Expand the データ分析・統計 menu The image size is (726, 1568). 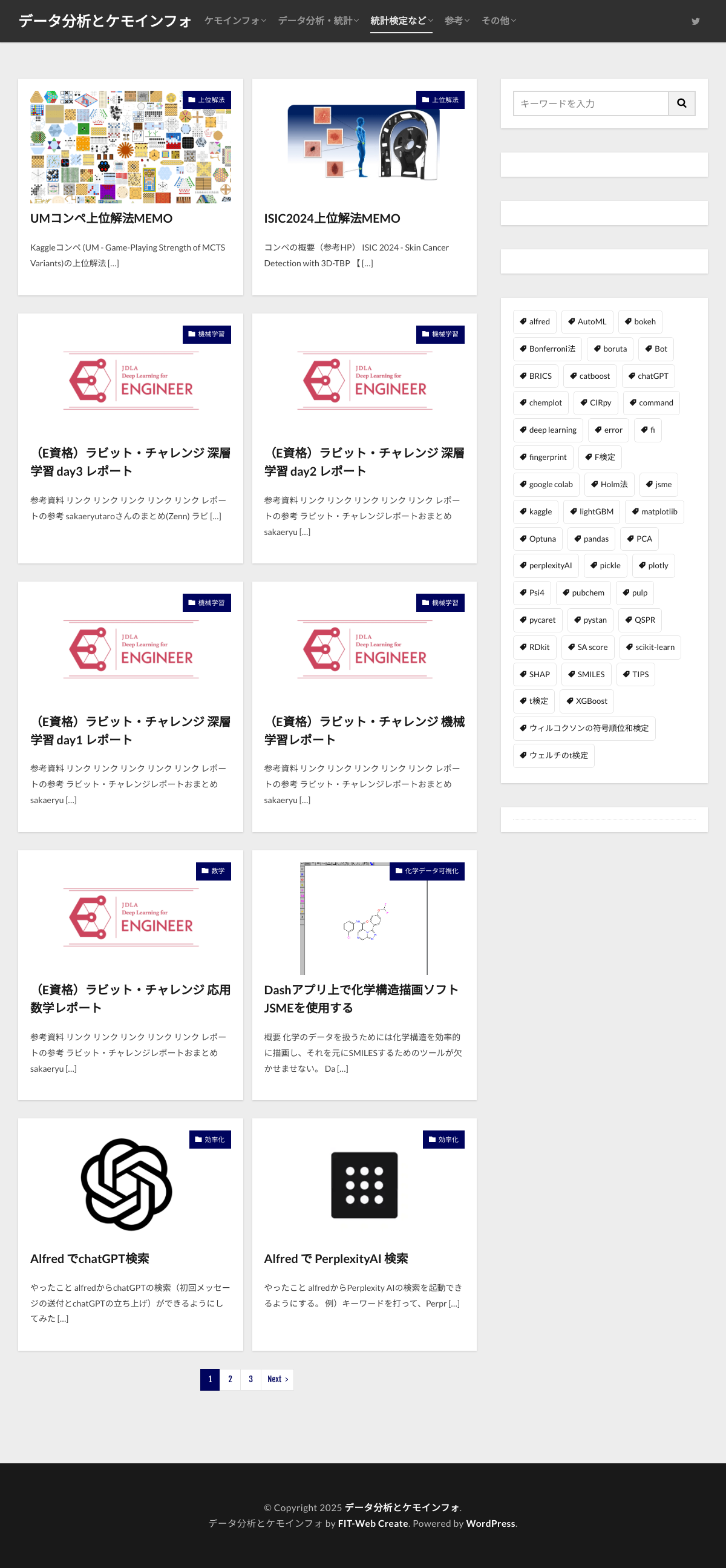pos(318,21)
